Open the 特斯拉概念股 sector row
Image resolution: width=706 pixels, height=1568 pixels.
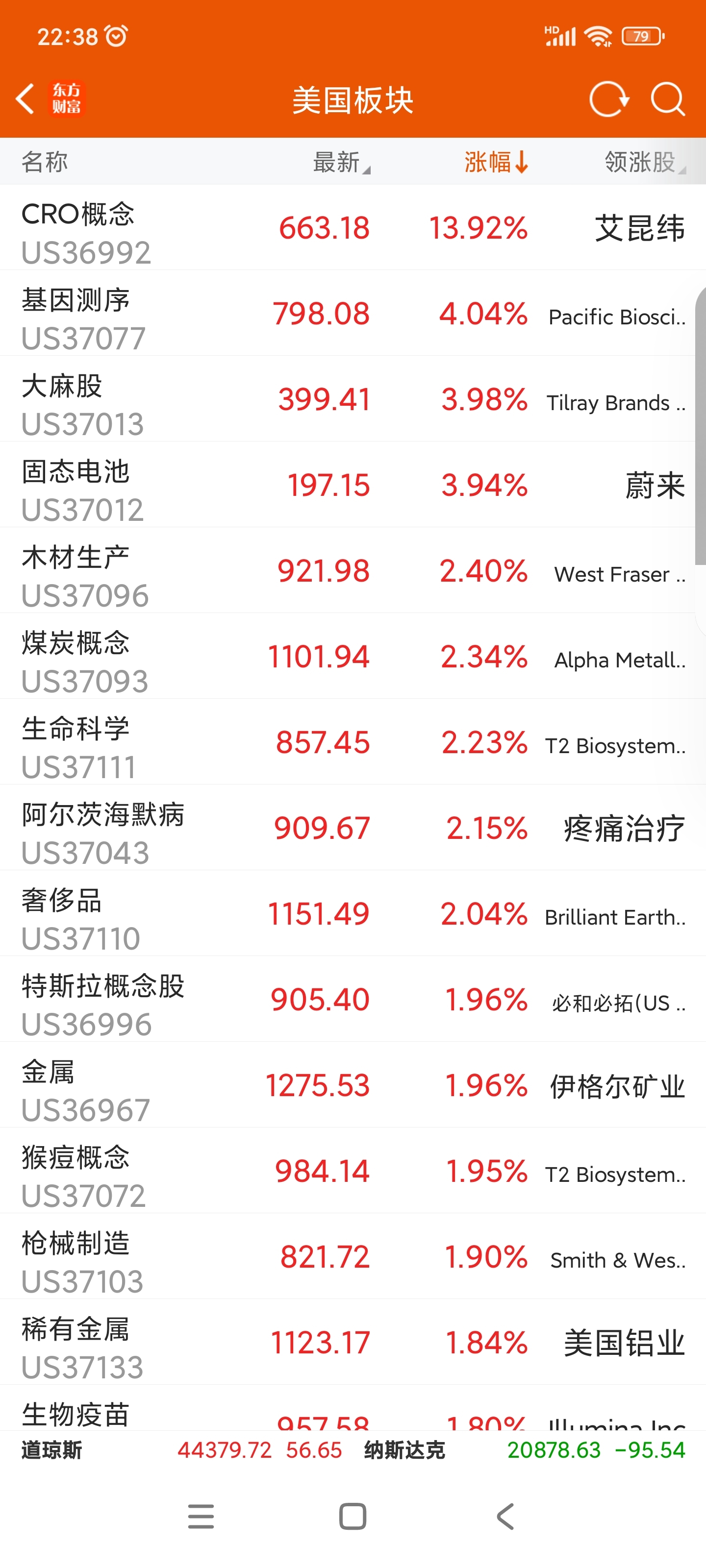click(x=353, y=1000)
